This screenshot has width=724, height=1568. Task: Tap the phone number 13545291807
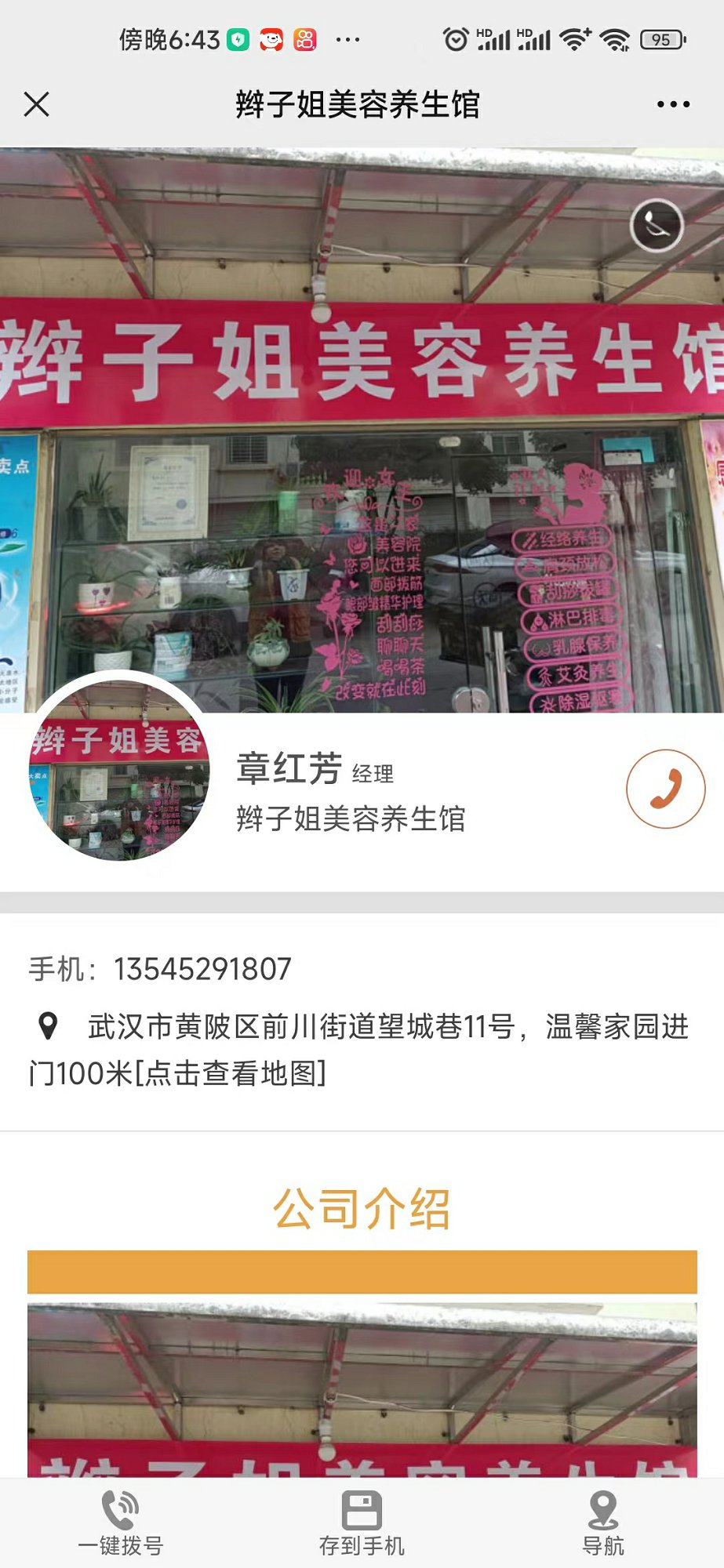pyautogui.click(x=202, y=969)
